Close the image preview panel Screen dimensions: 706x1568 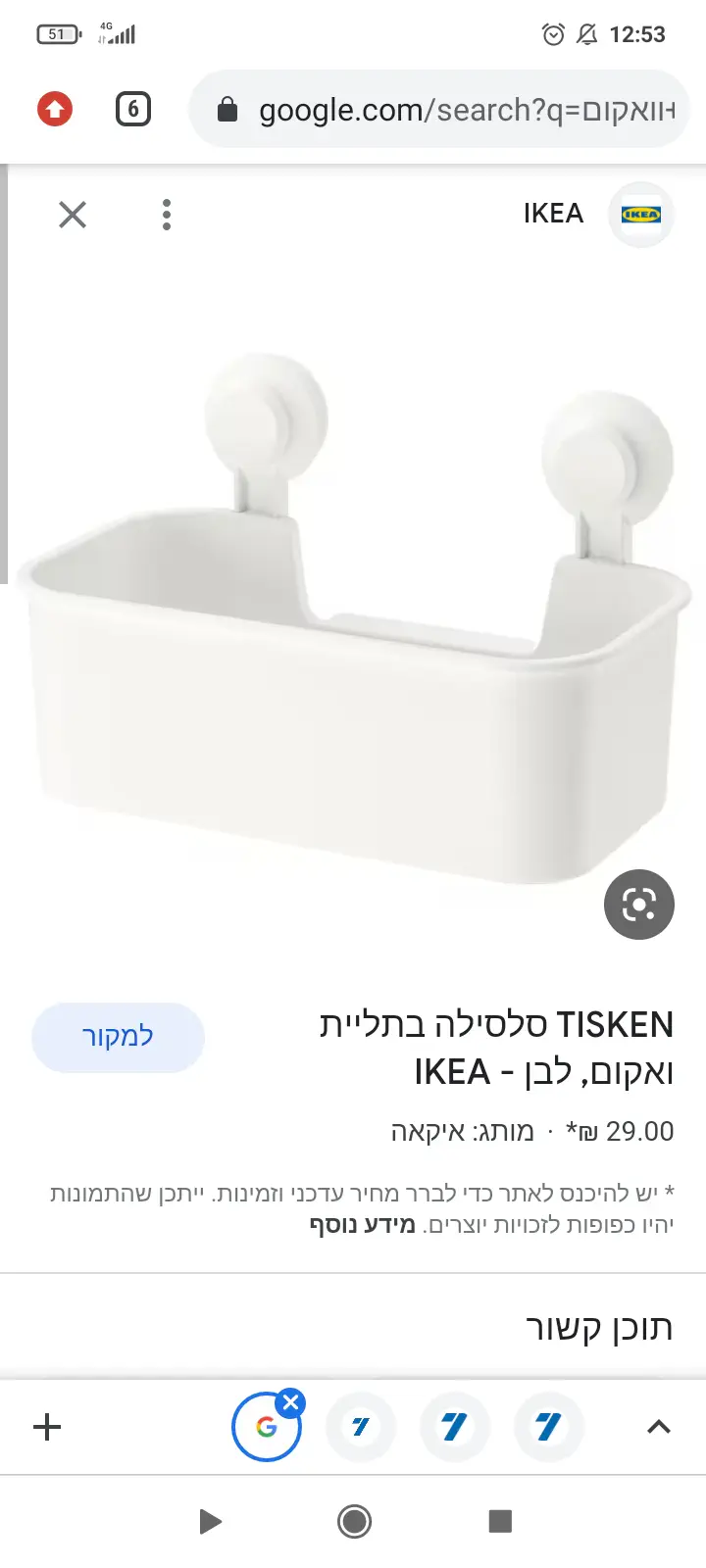(73, 214)
